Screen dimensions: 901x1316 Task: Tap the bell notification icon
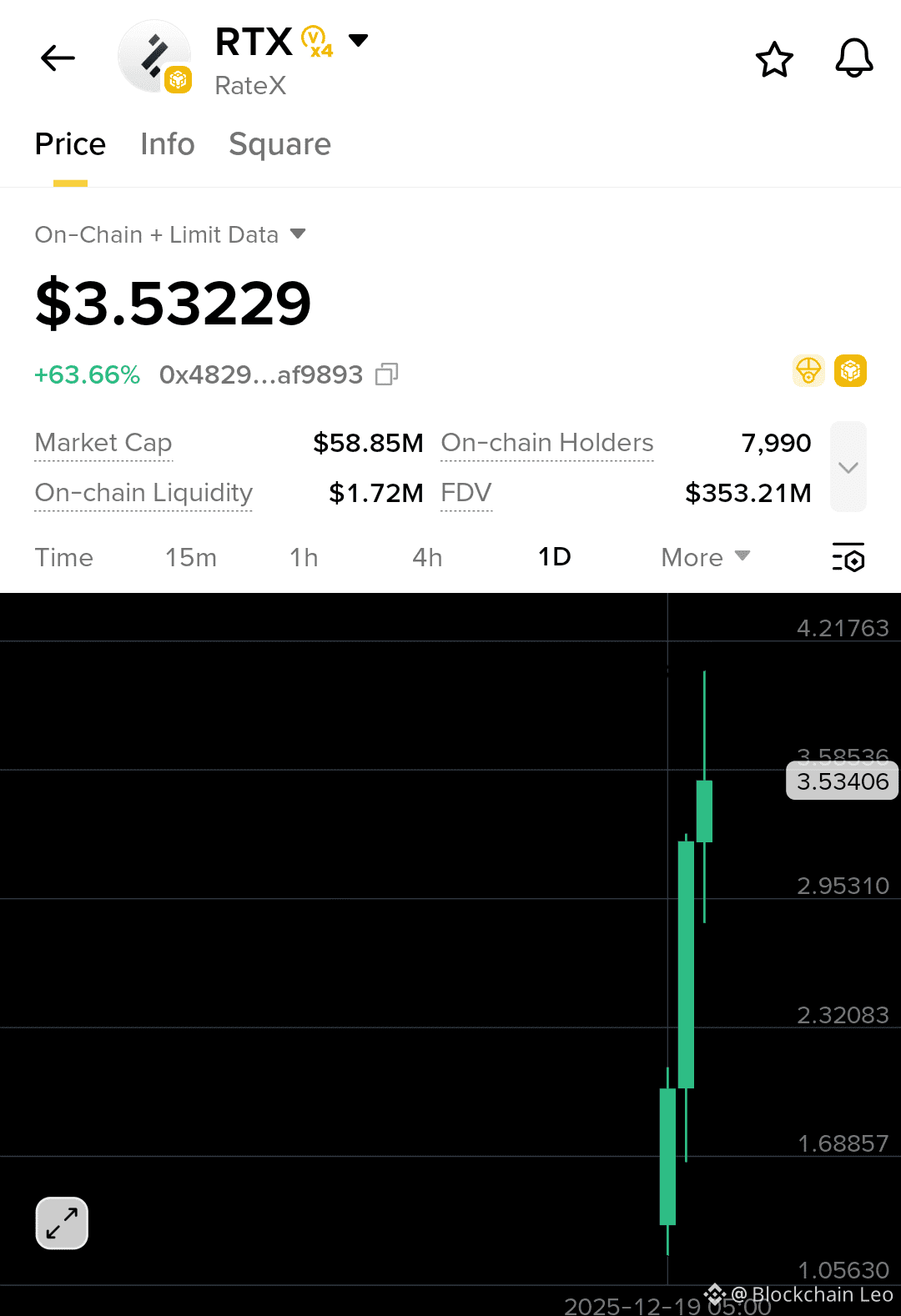(853, 58)
